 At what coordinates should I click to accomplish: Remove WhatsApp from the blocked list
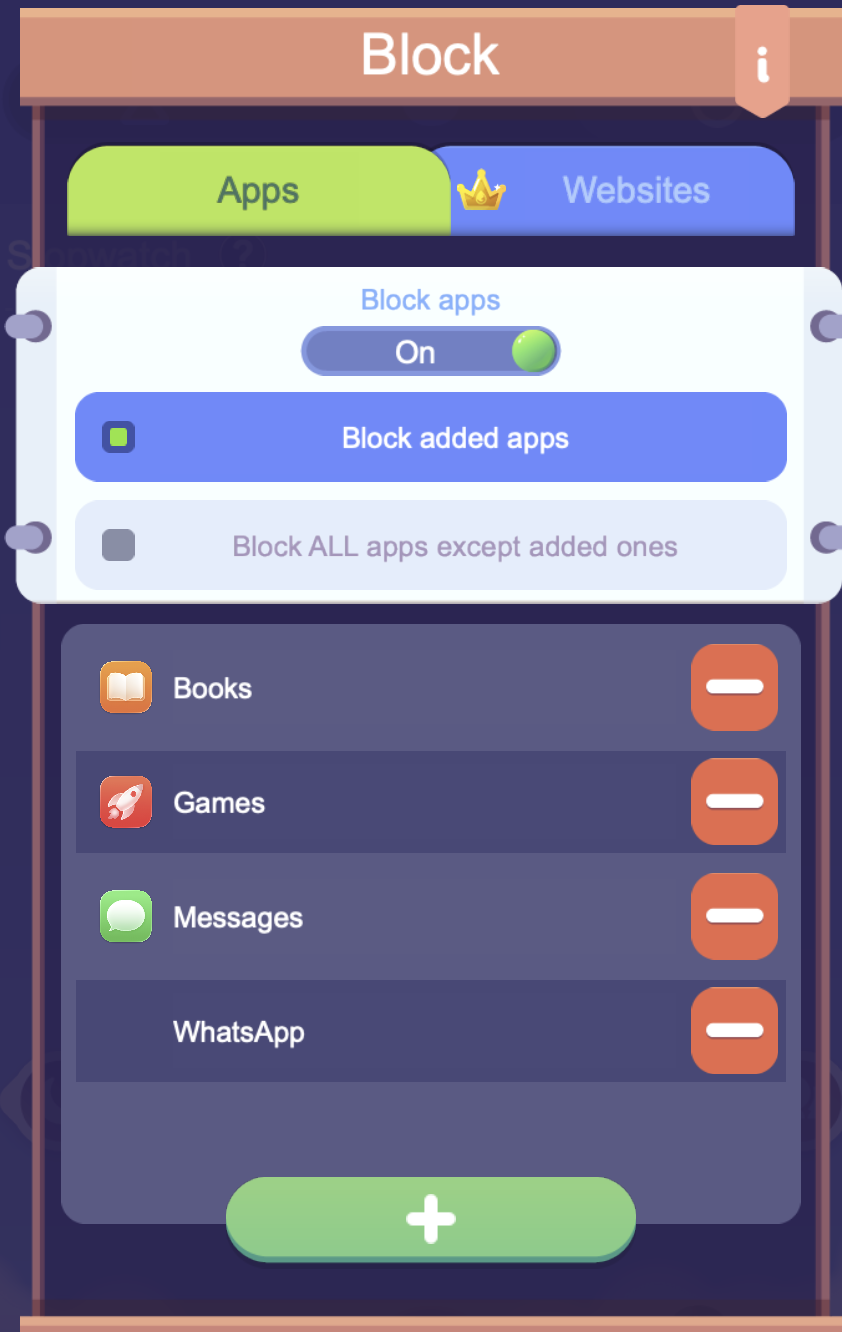click(734, 1030)
